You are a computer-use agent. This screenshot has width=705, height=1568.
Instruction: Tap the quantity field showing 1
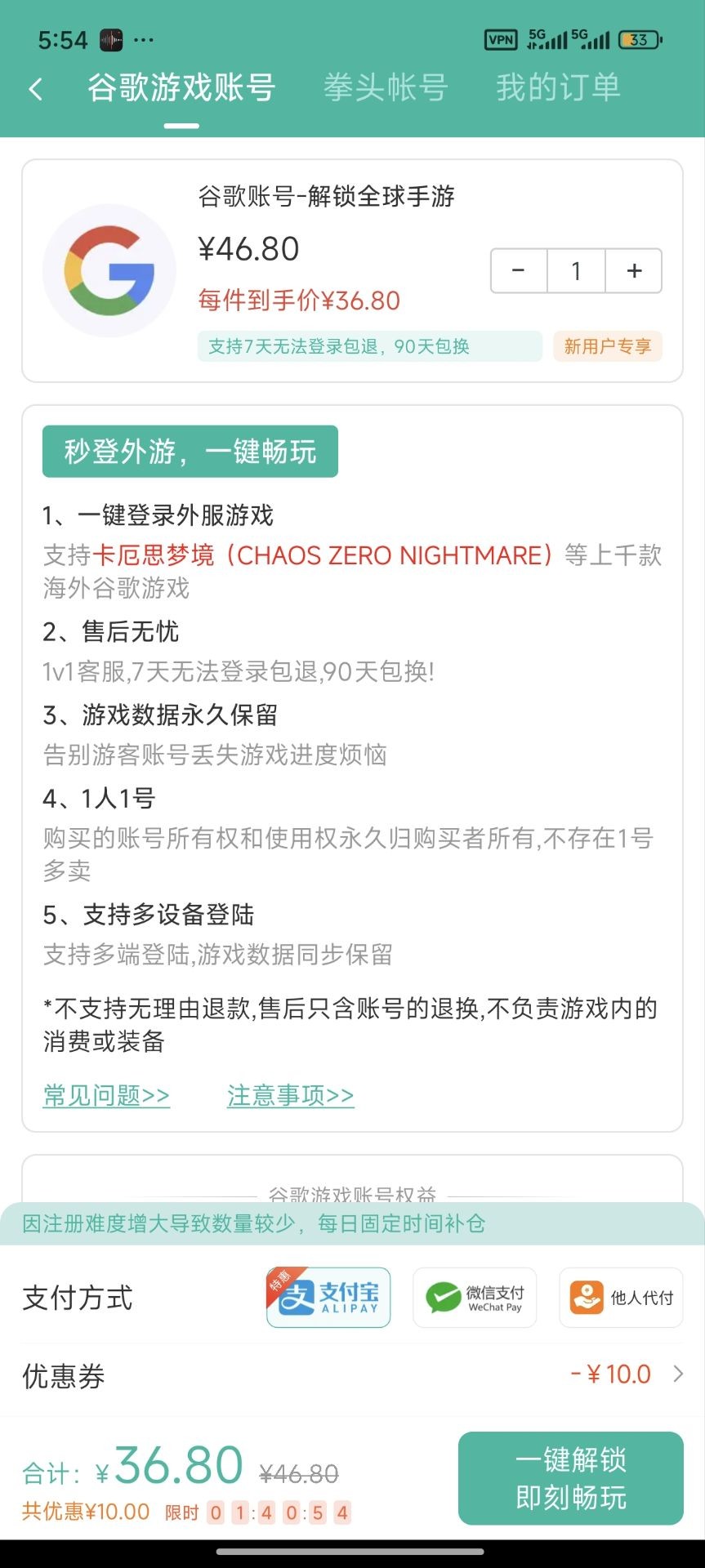576,270
